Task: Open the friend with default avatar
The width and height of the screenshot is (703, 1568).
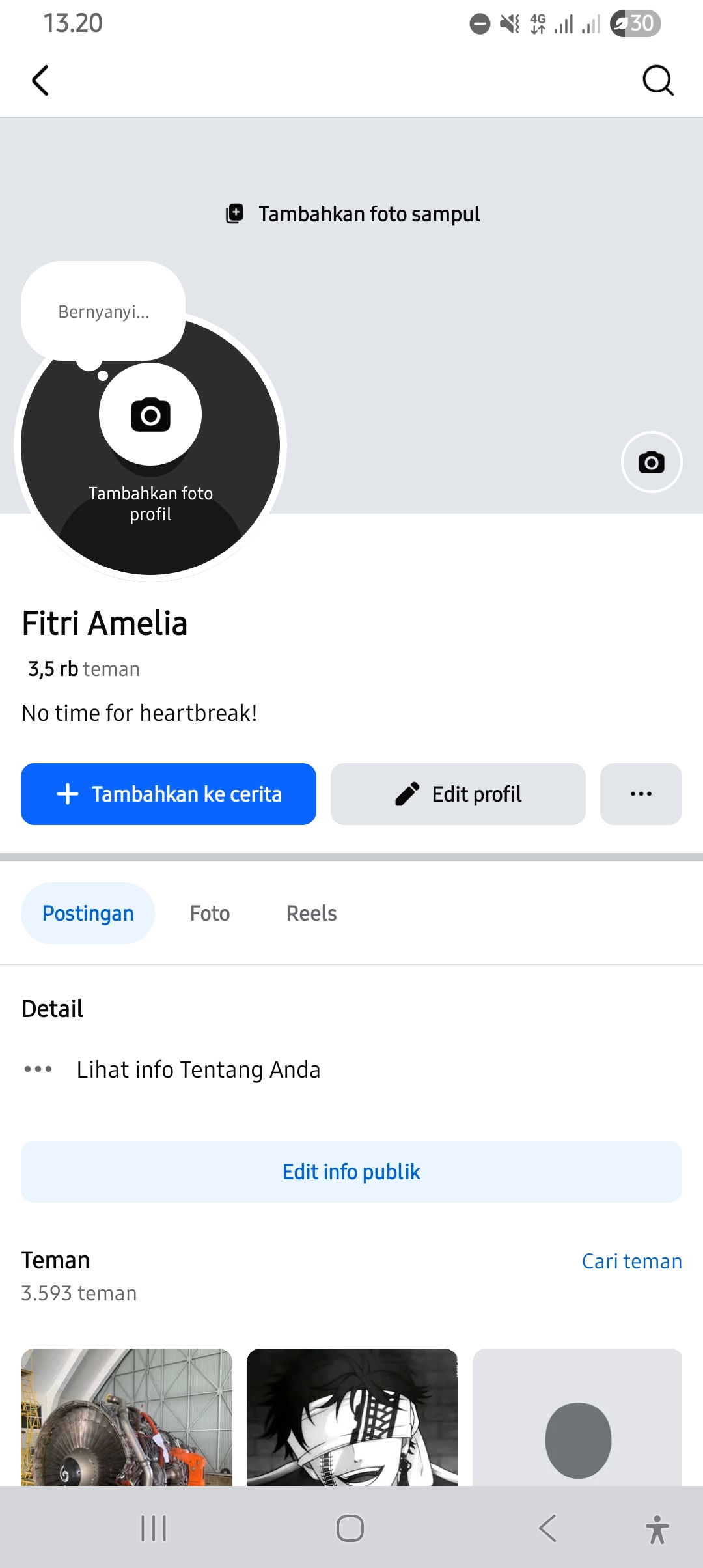Action: (x=577, y=1416)
